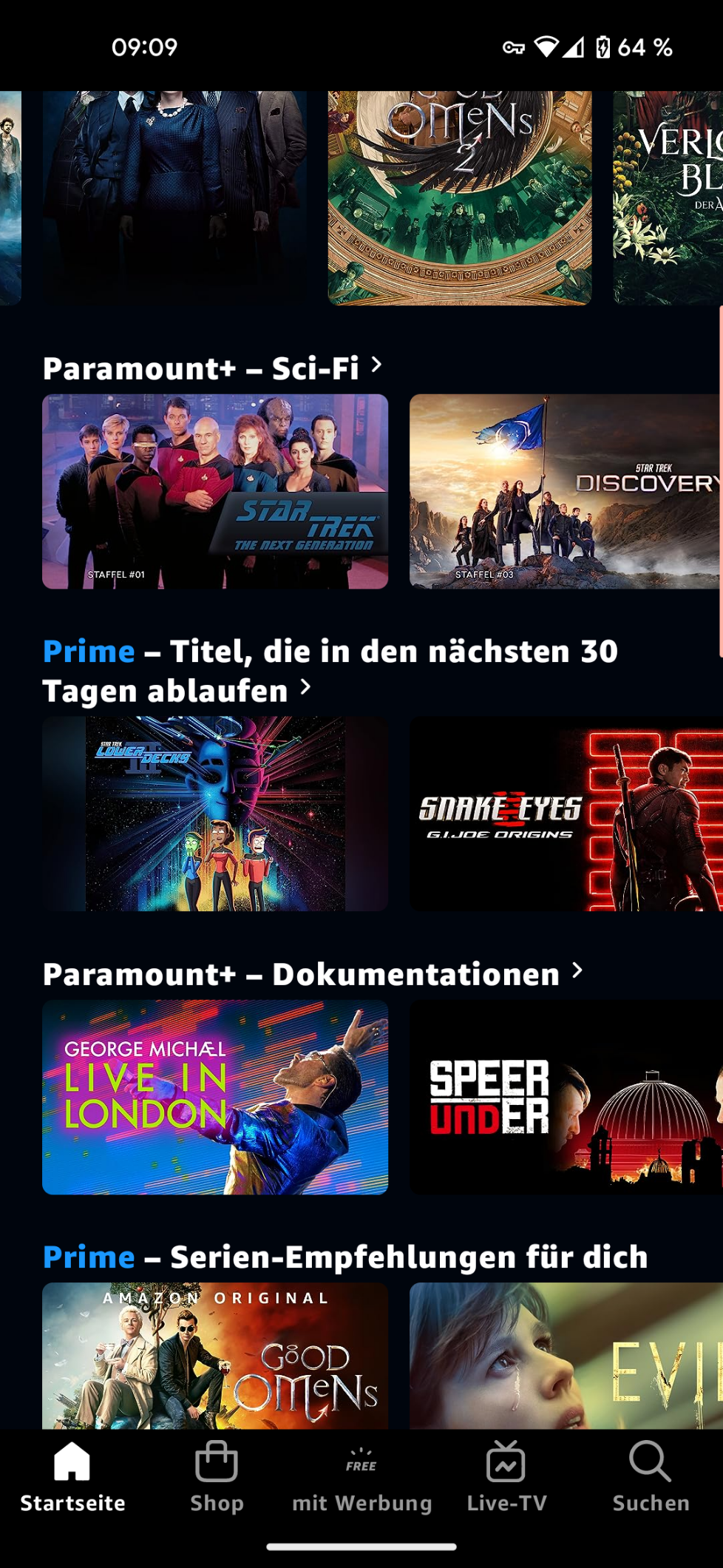Viewport: 723px width, 1568px height.
Task: Switch to the mit Werbung tab
Action: tap(361, 1477)
